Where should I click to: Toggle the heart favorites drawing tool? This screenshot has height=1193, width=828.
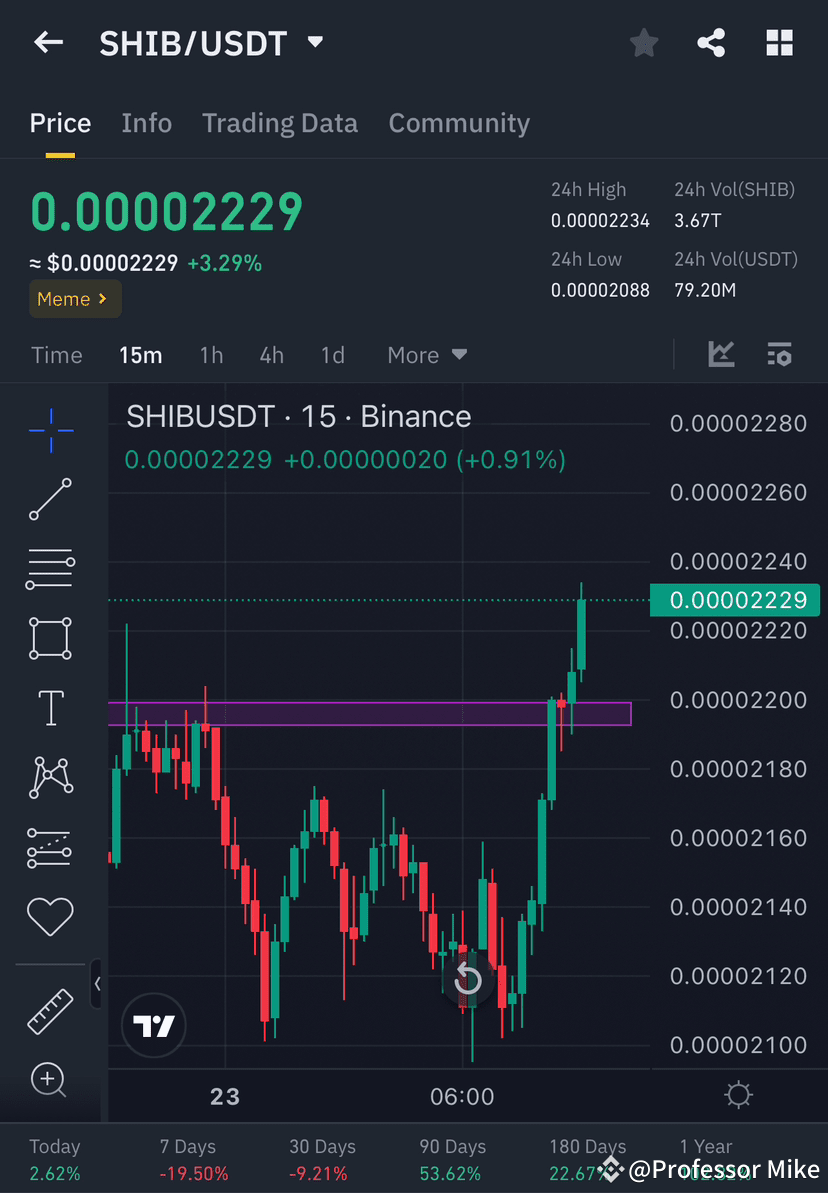(50, 916)
